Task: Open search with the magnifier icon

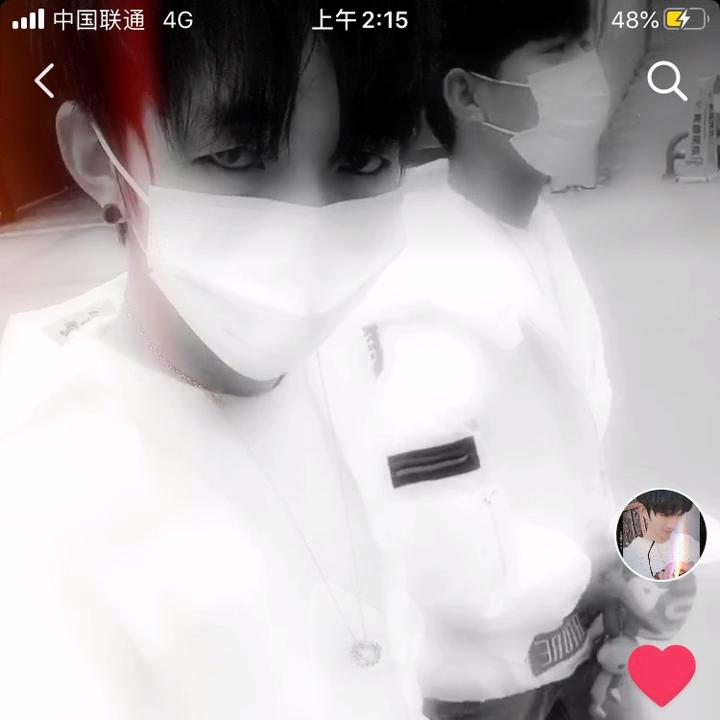Action: [667, 81]
